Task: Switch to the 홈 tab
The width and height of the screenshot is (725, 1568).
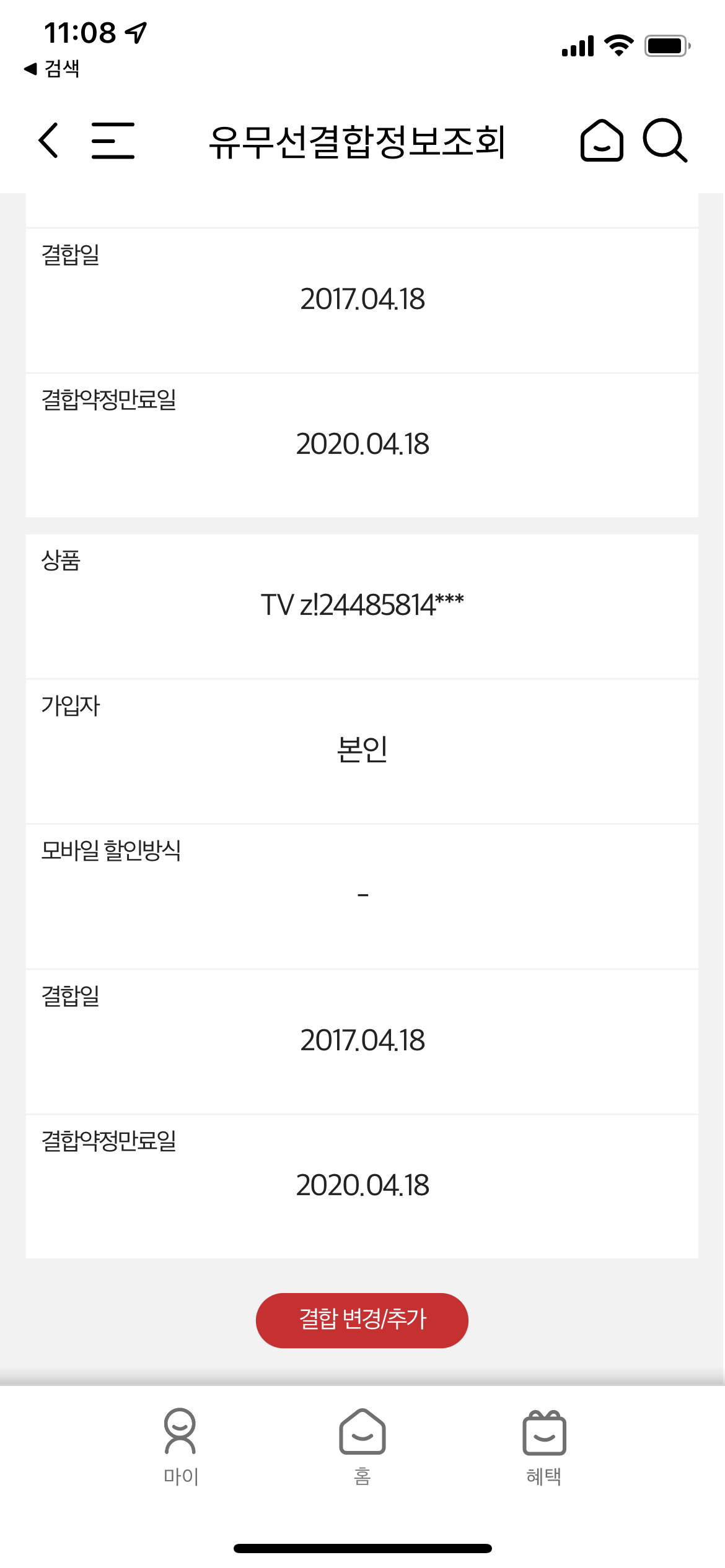Action: click(362, 1447)
